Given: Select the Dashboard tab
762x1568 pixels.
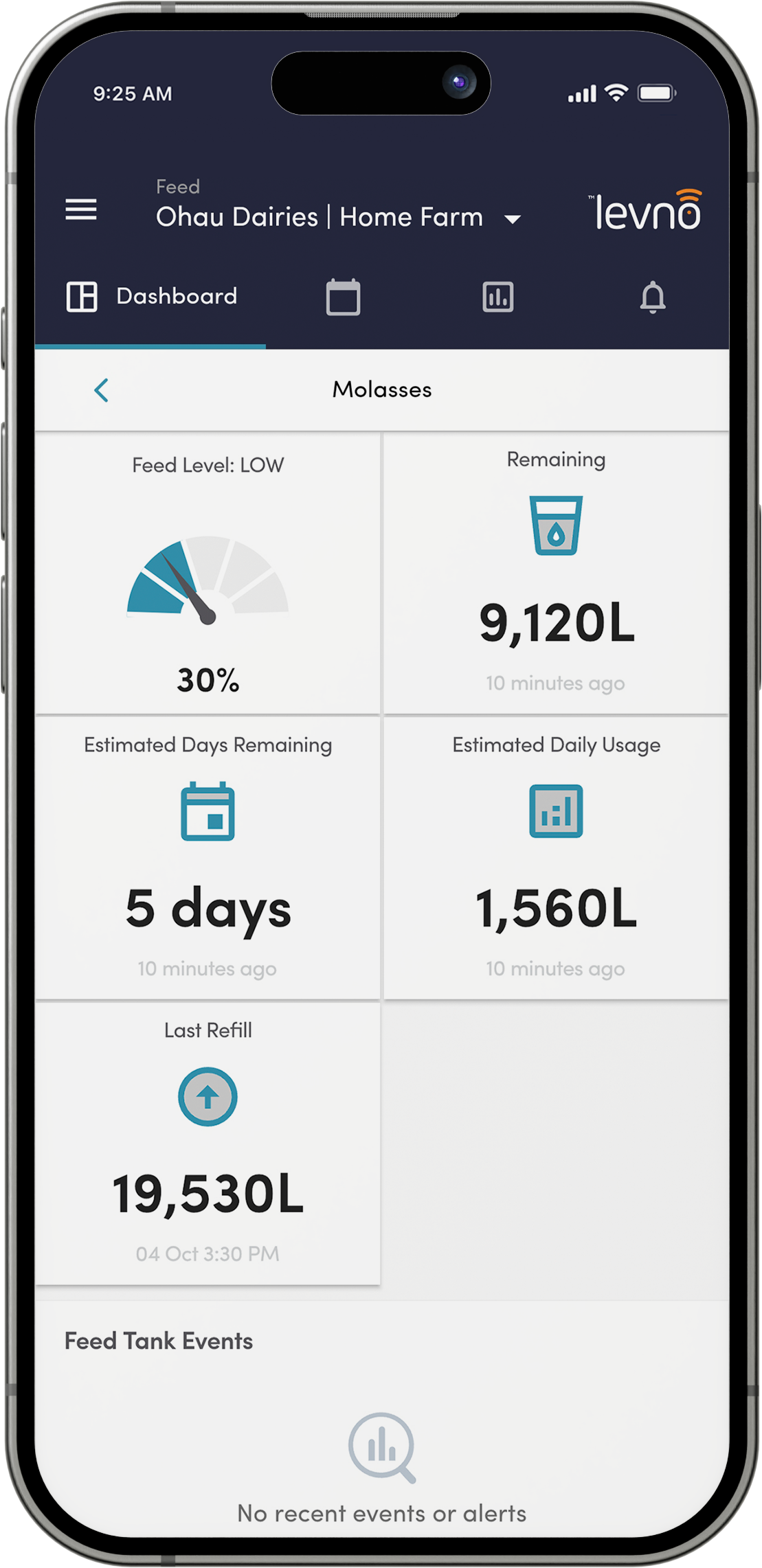Looking at the screenshot, I should click(151, 297).
